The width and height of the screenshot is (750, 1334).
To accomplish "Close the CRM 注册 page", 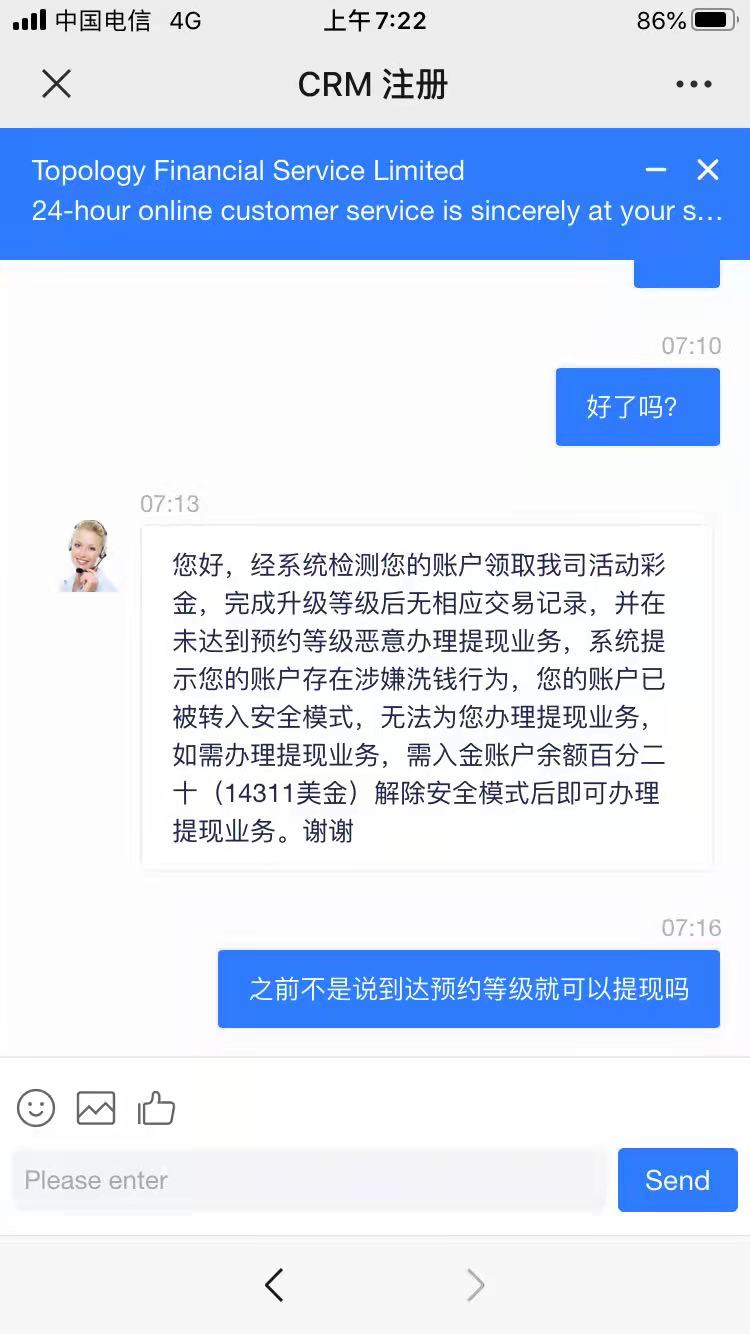I will [x=56, y=84].
